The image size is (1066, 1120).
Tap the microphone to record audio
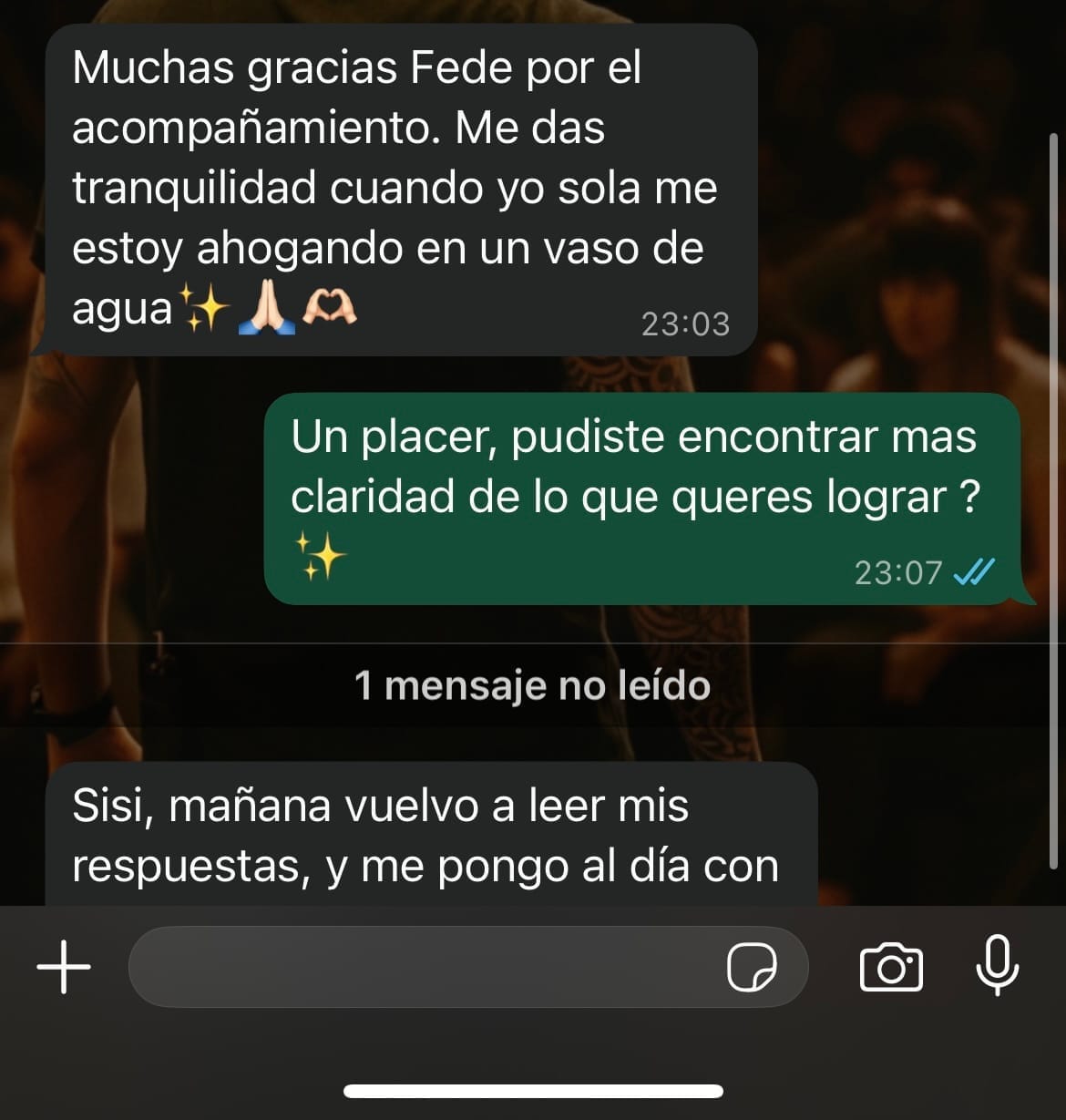[x=997, y=965]
